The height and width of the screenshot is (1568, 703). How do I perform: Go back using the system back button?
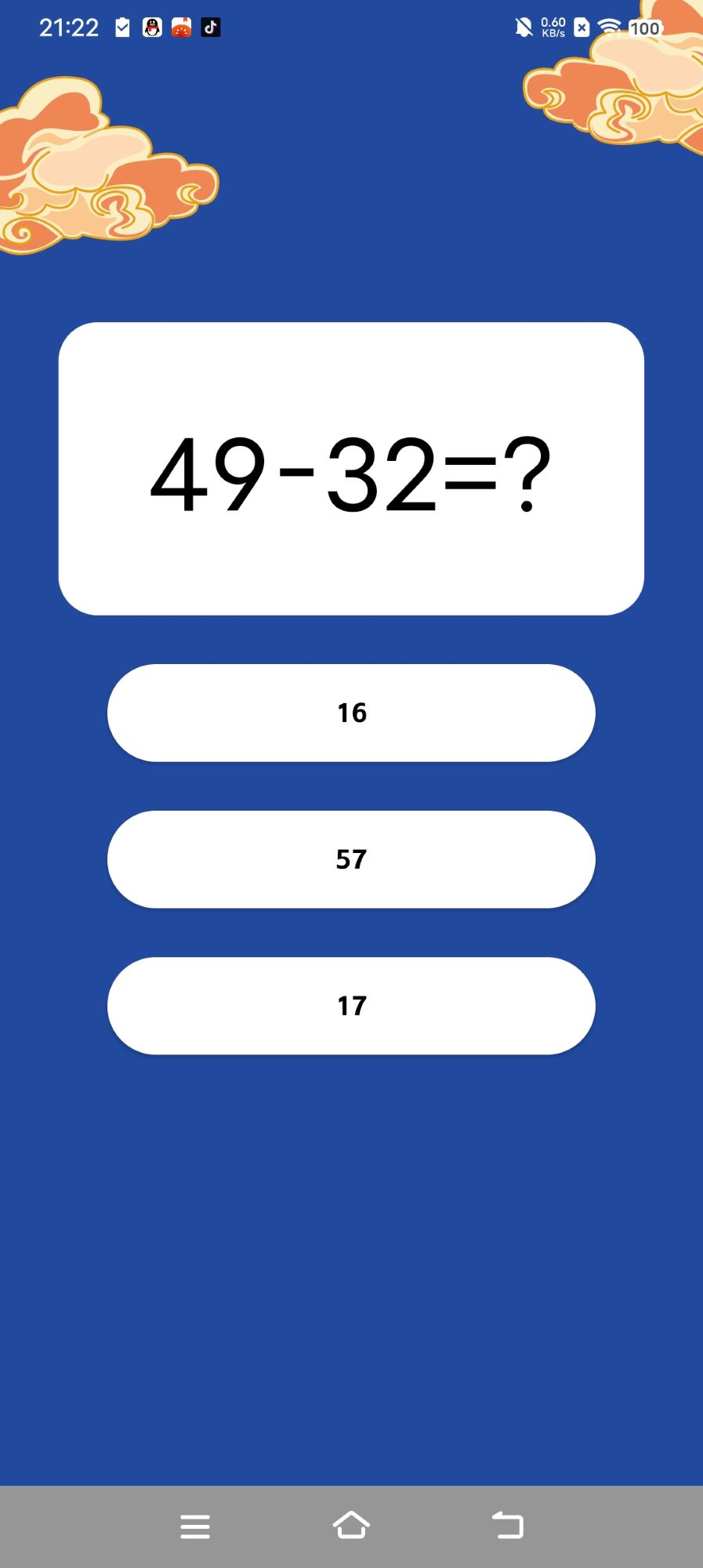[507, 1526]
